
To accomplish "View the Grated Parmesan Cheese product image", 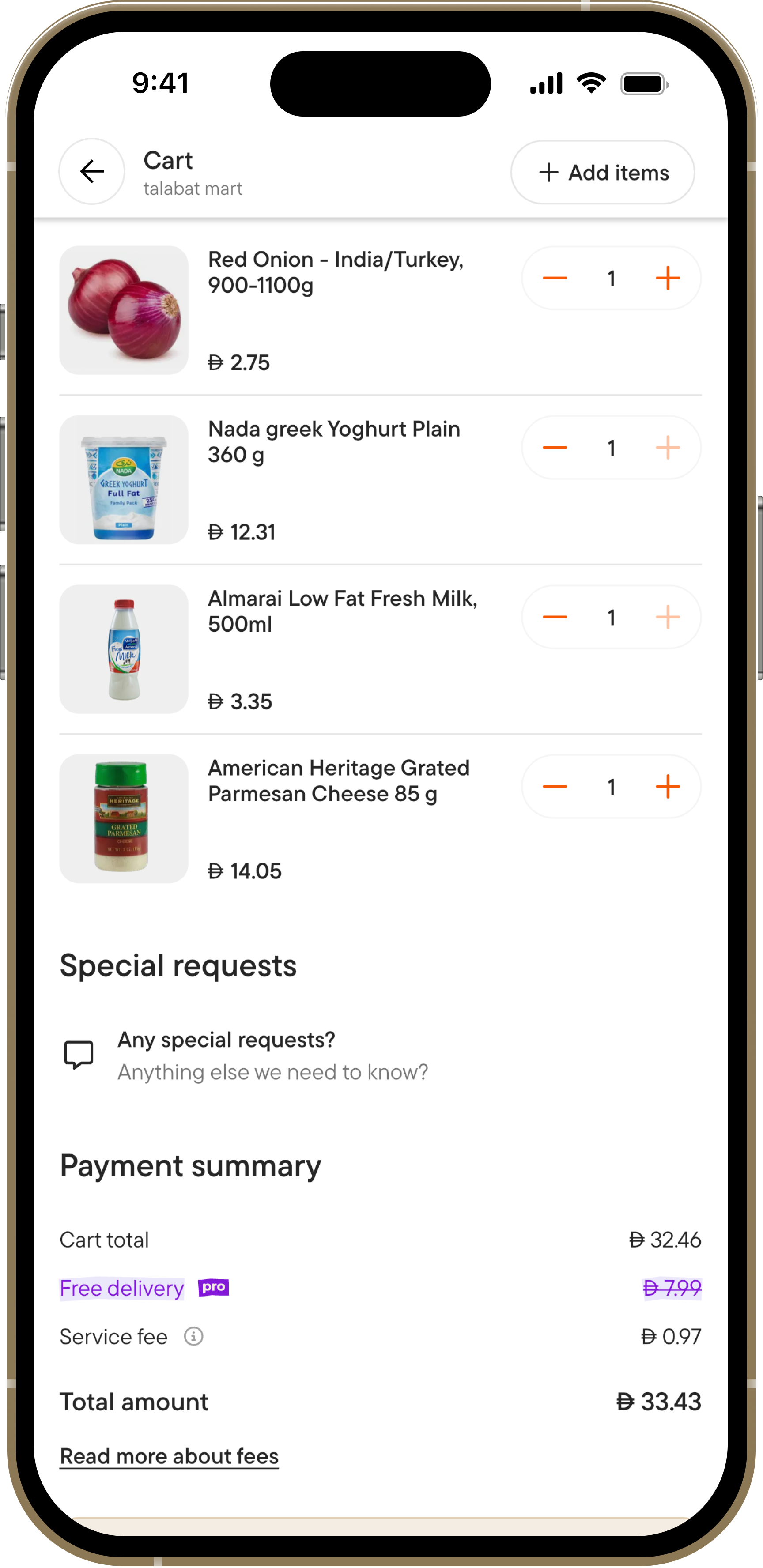I will (x=124, y=819).
